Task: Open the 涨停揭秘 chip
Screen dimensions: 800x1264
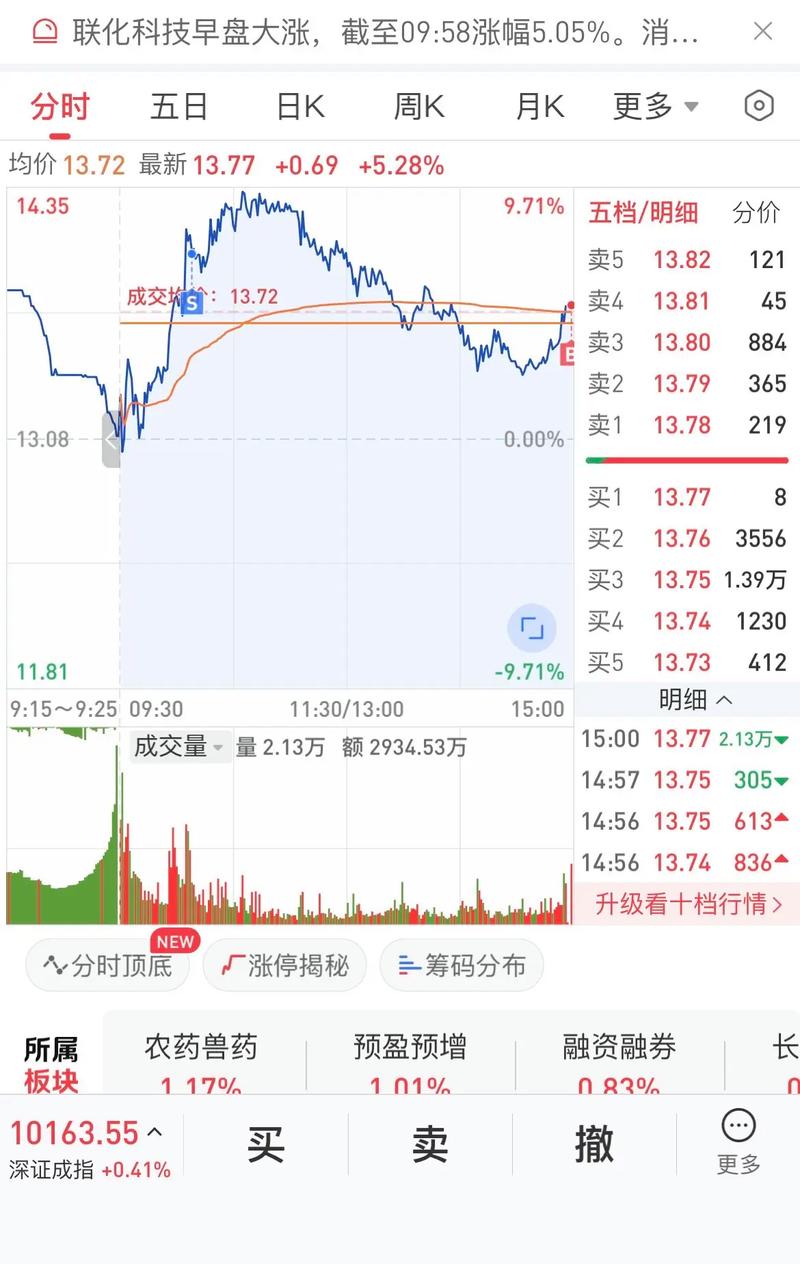Action: [x=285, y=966]
